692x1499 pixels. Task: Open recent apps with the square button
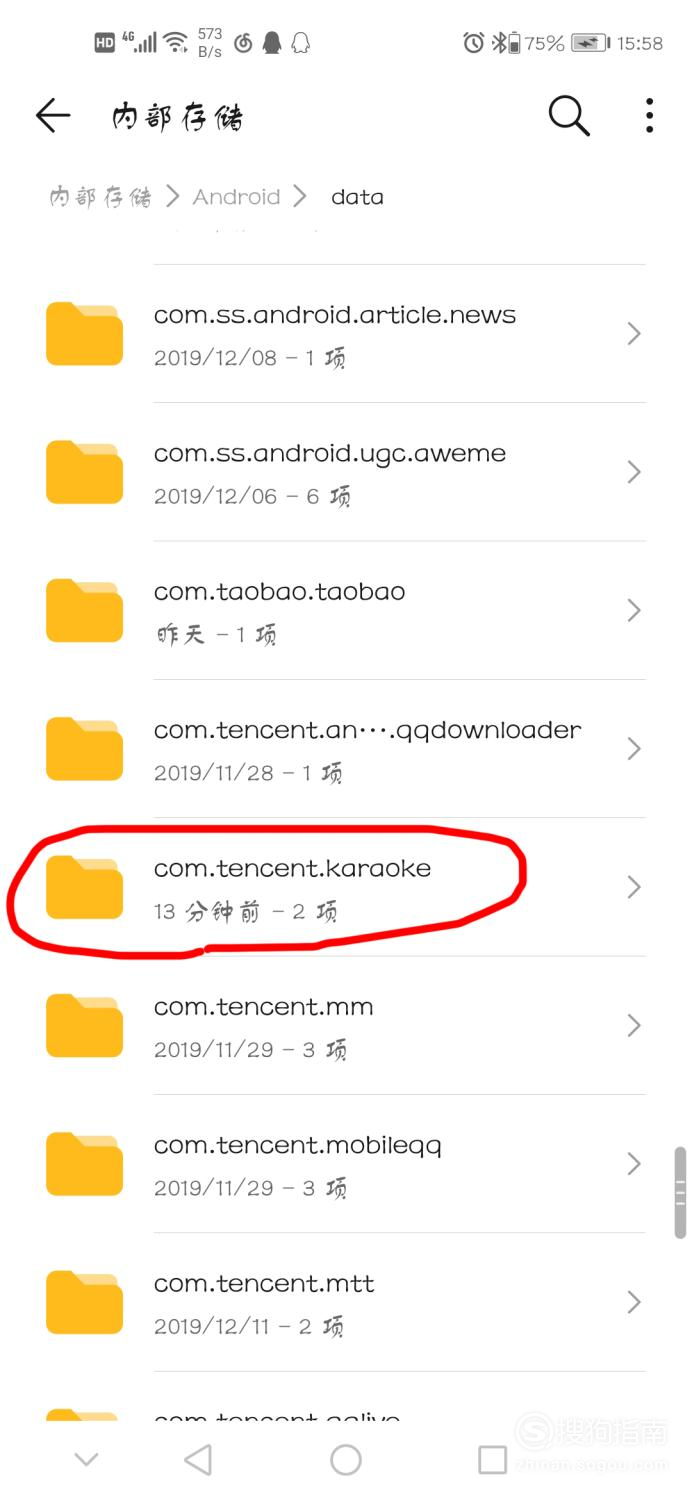click(x=492, y=1459)
